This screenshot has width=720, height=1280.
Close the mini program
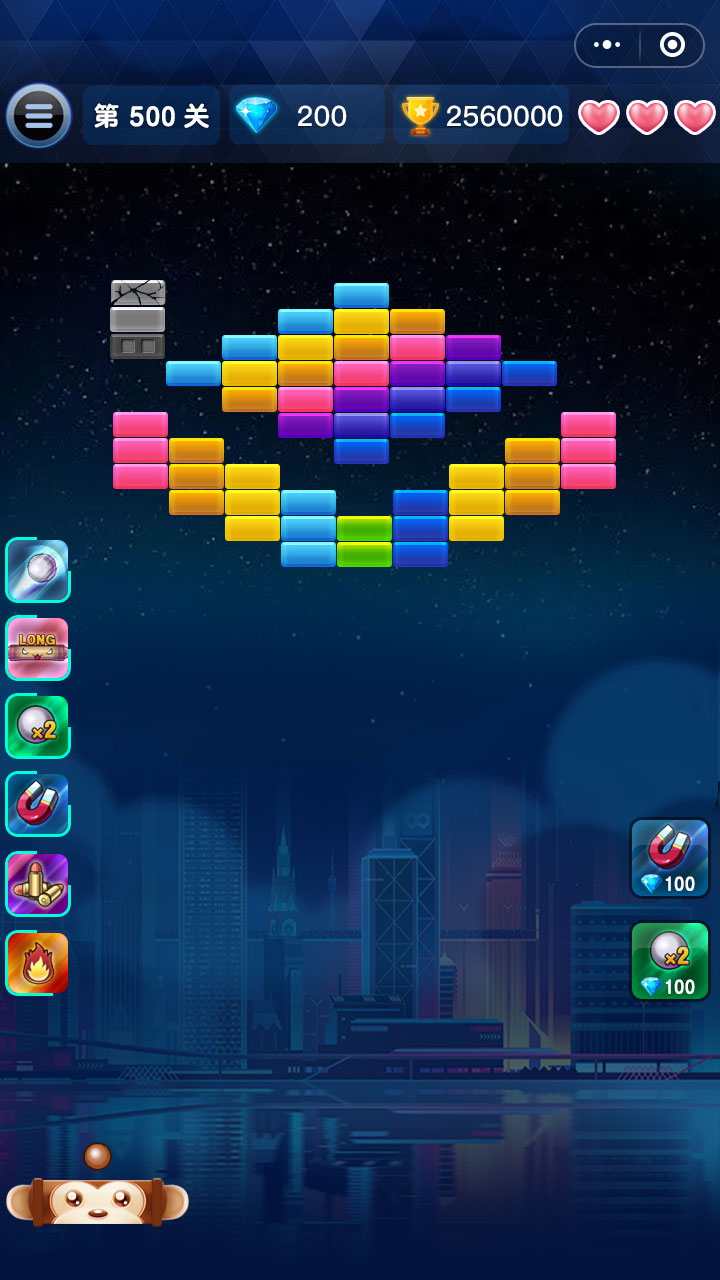[672, 45]
